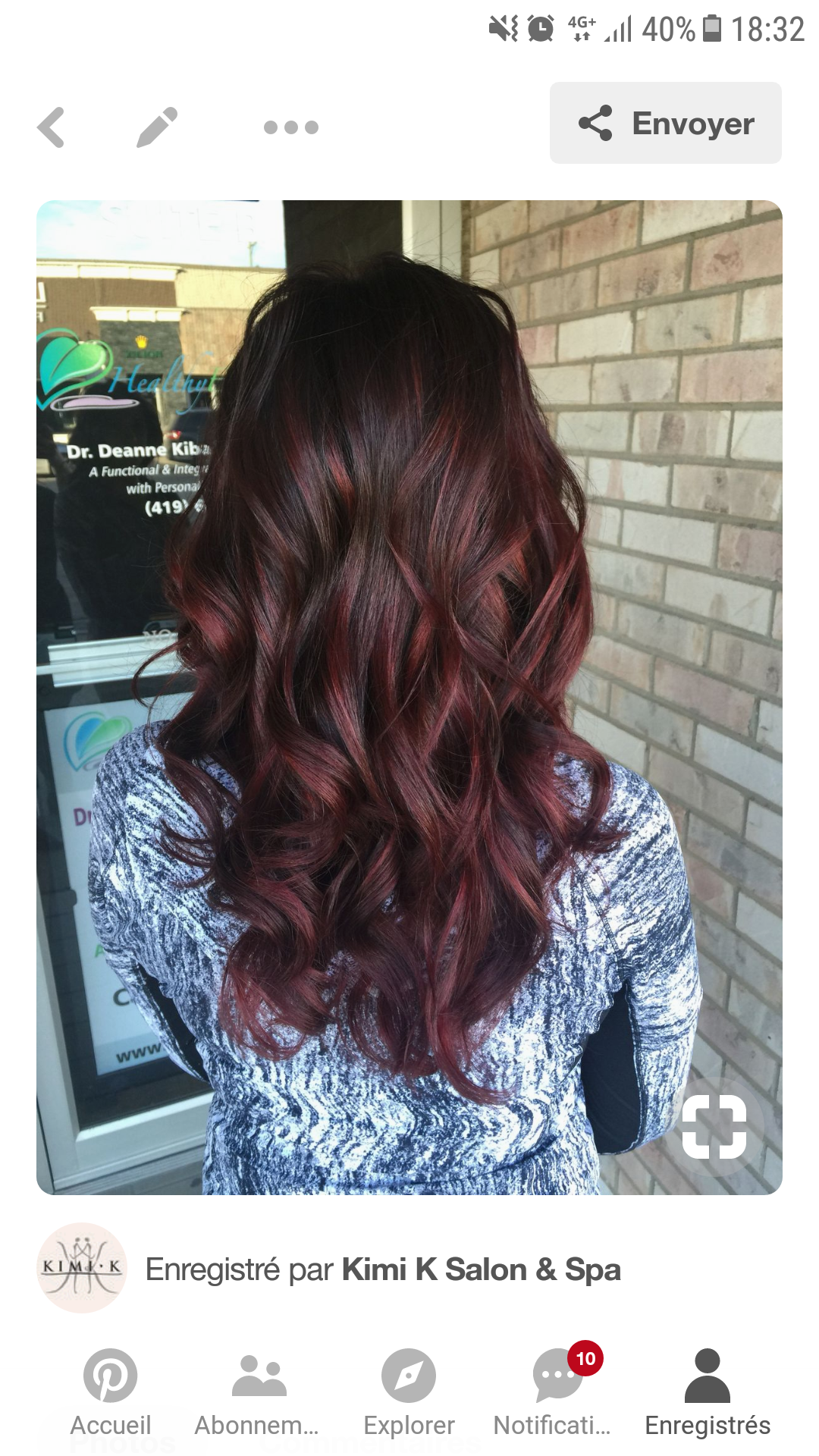
Task: Open the Explorer tab
Action: tap(409, 1392)
